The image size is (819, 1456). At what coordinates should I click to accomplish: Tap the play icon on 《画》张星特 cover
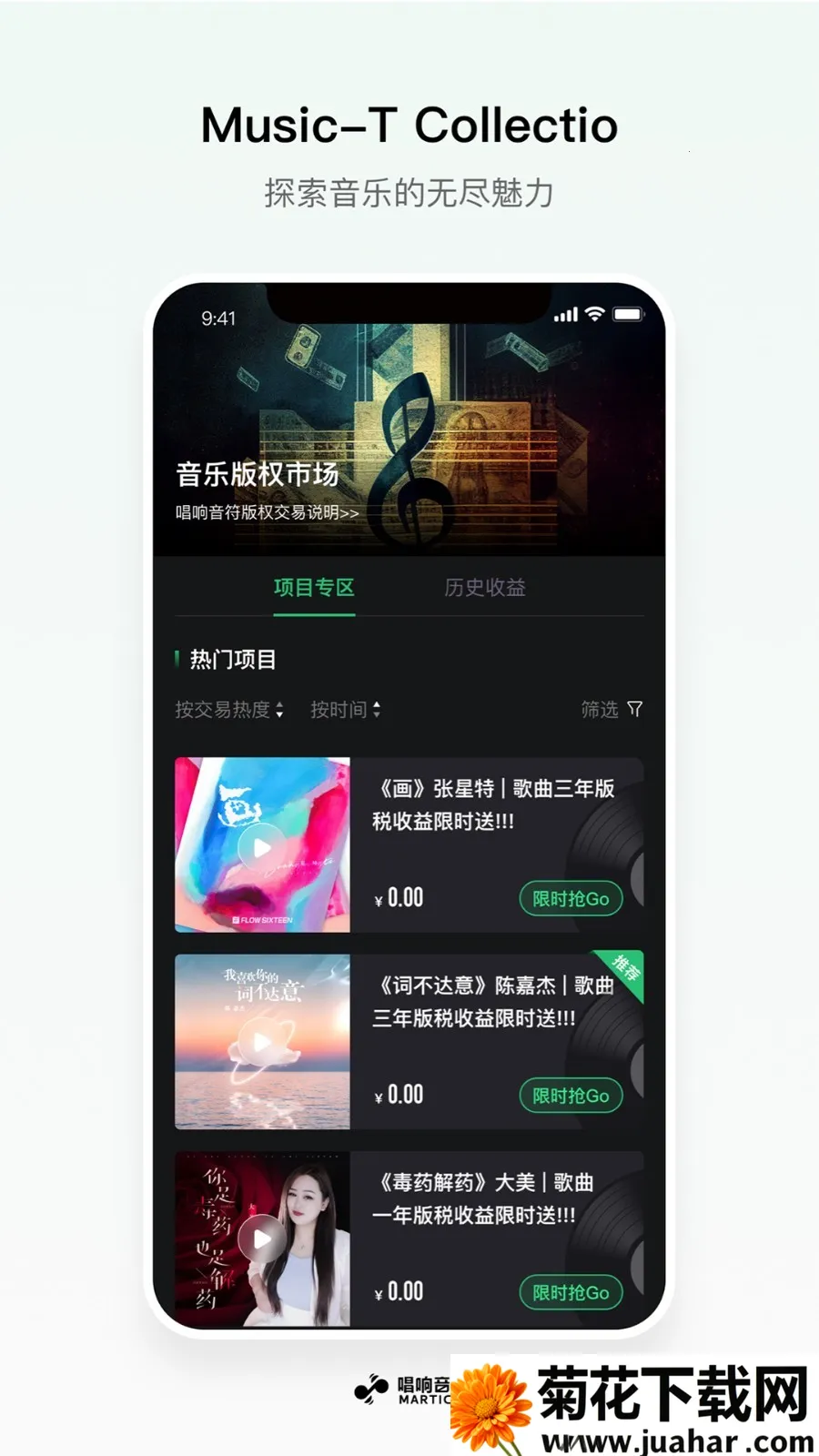click(x=261, y=847)
